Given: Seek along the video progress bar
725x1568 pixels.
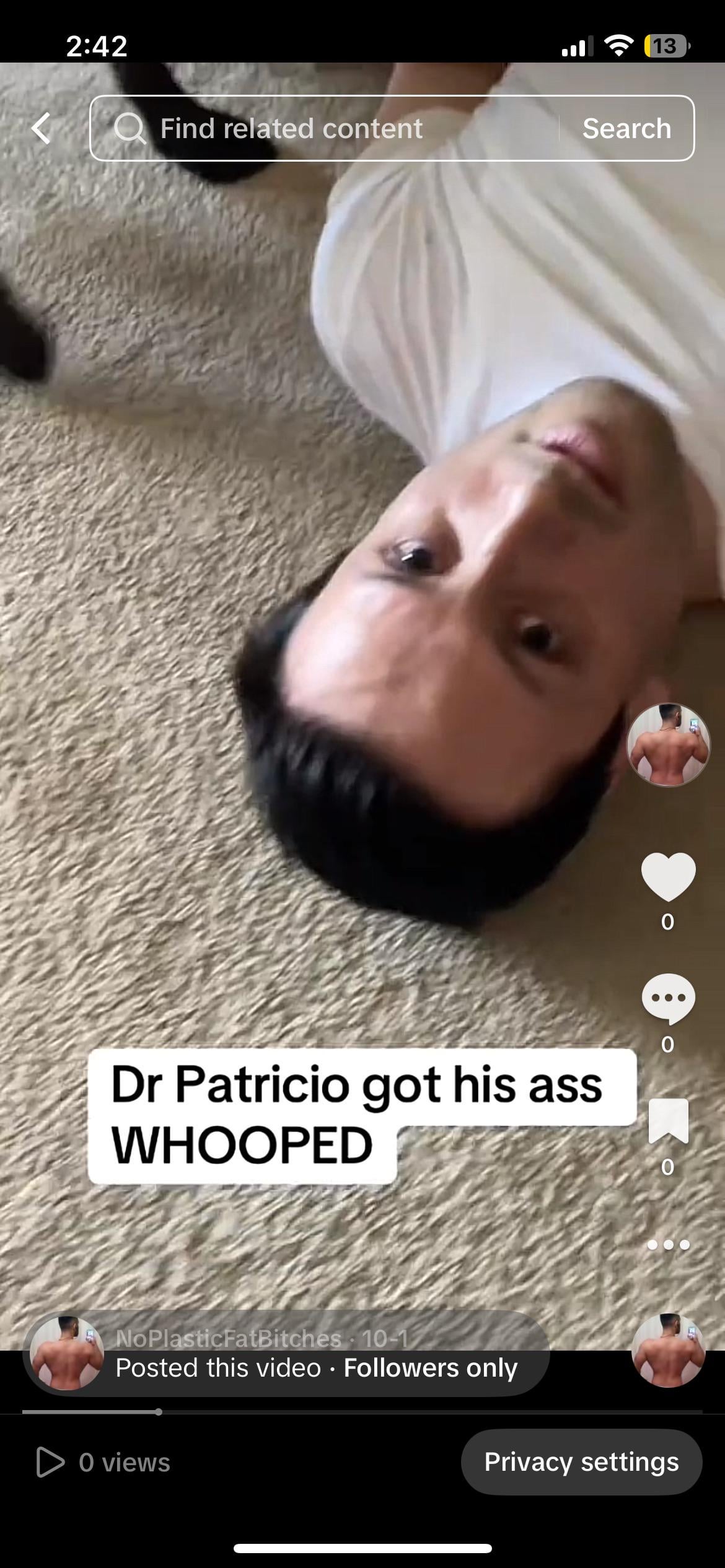Looking at the screenshot, I should pos(362,1411).
